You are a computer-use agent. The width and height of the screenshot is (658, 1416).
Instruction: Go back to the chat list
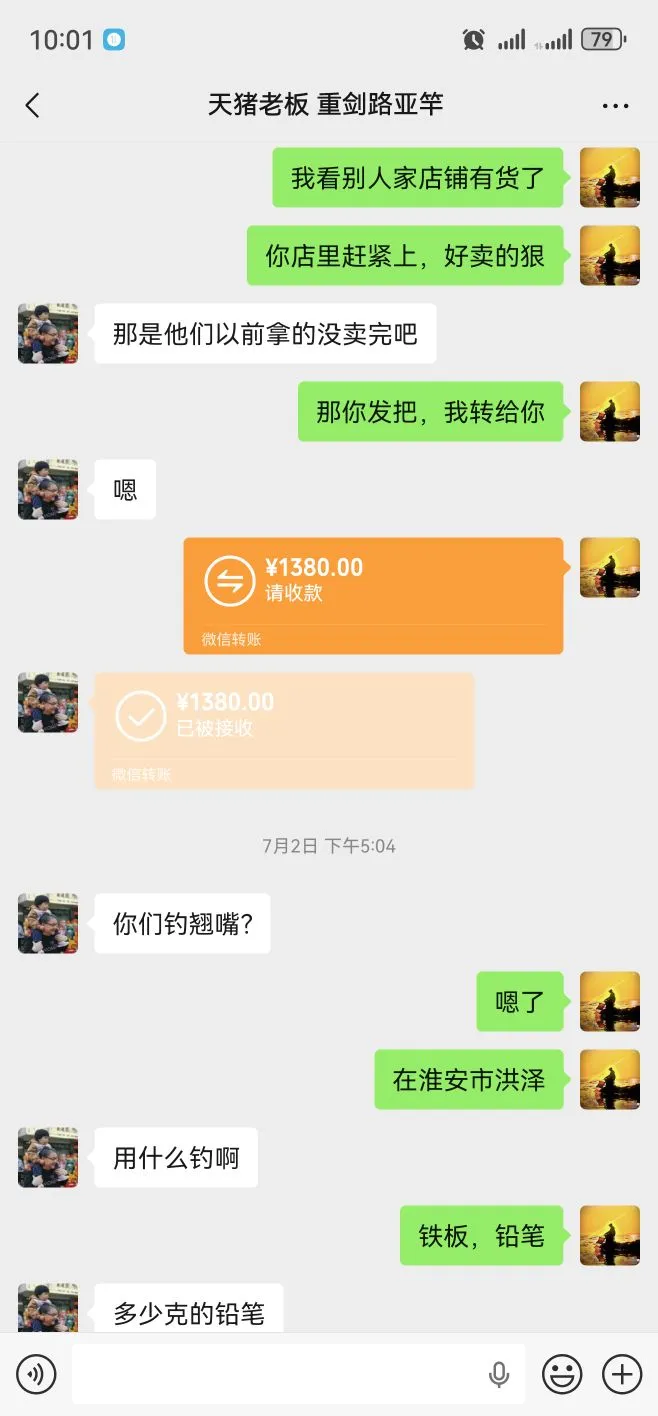click(x=33, y=105)
